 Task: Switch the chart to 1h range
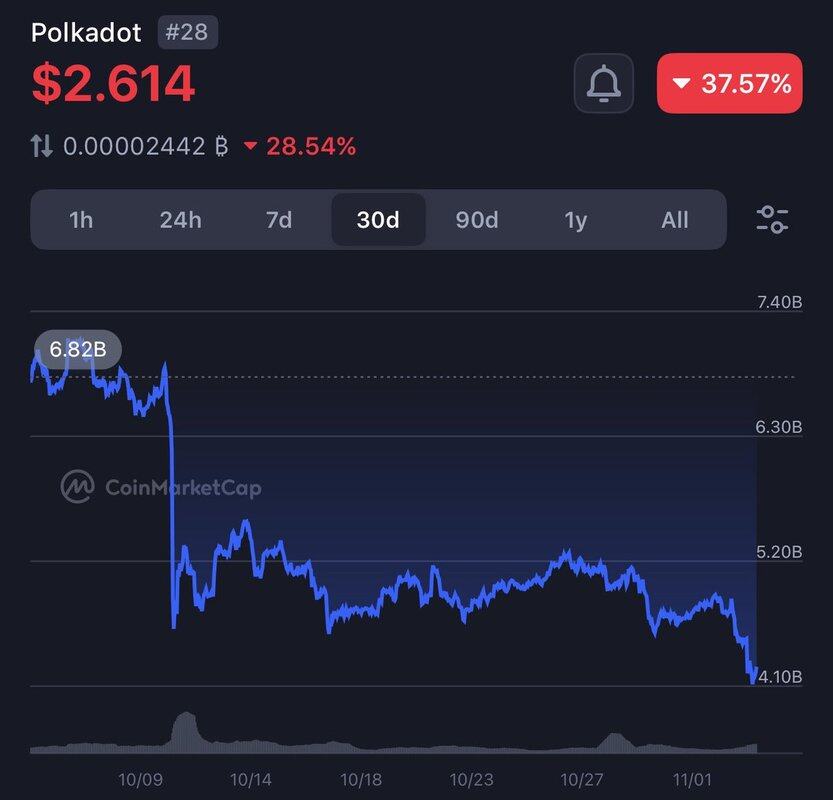pos(81,219)
